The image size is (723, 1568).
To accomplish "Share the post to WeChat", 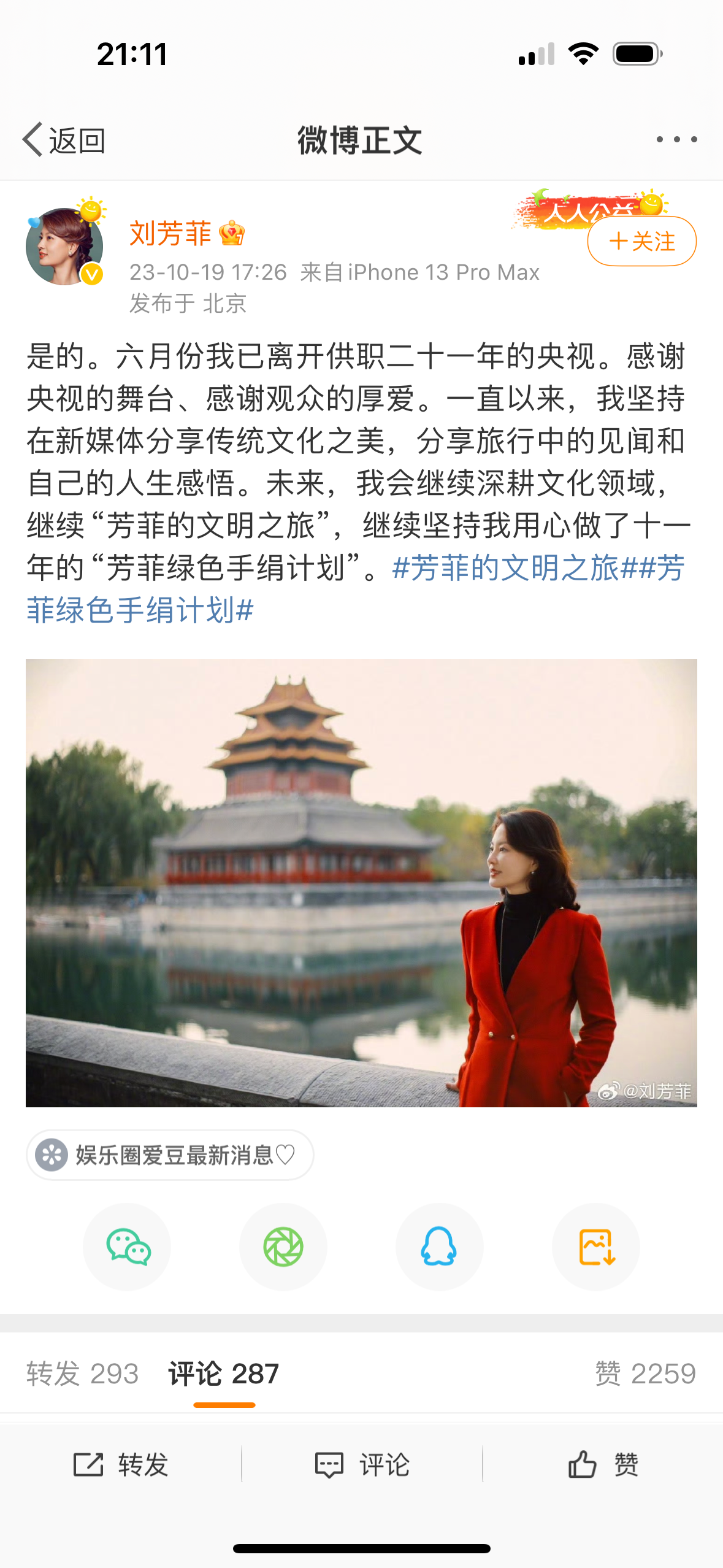I will coord(128,1247).
